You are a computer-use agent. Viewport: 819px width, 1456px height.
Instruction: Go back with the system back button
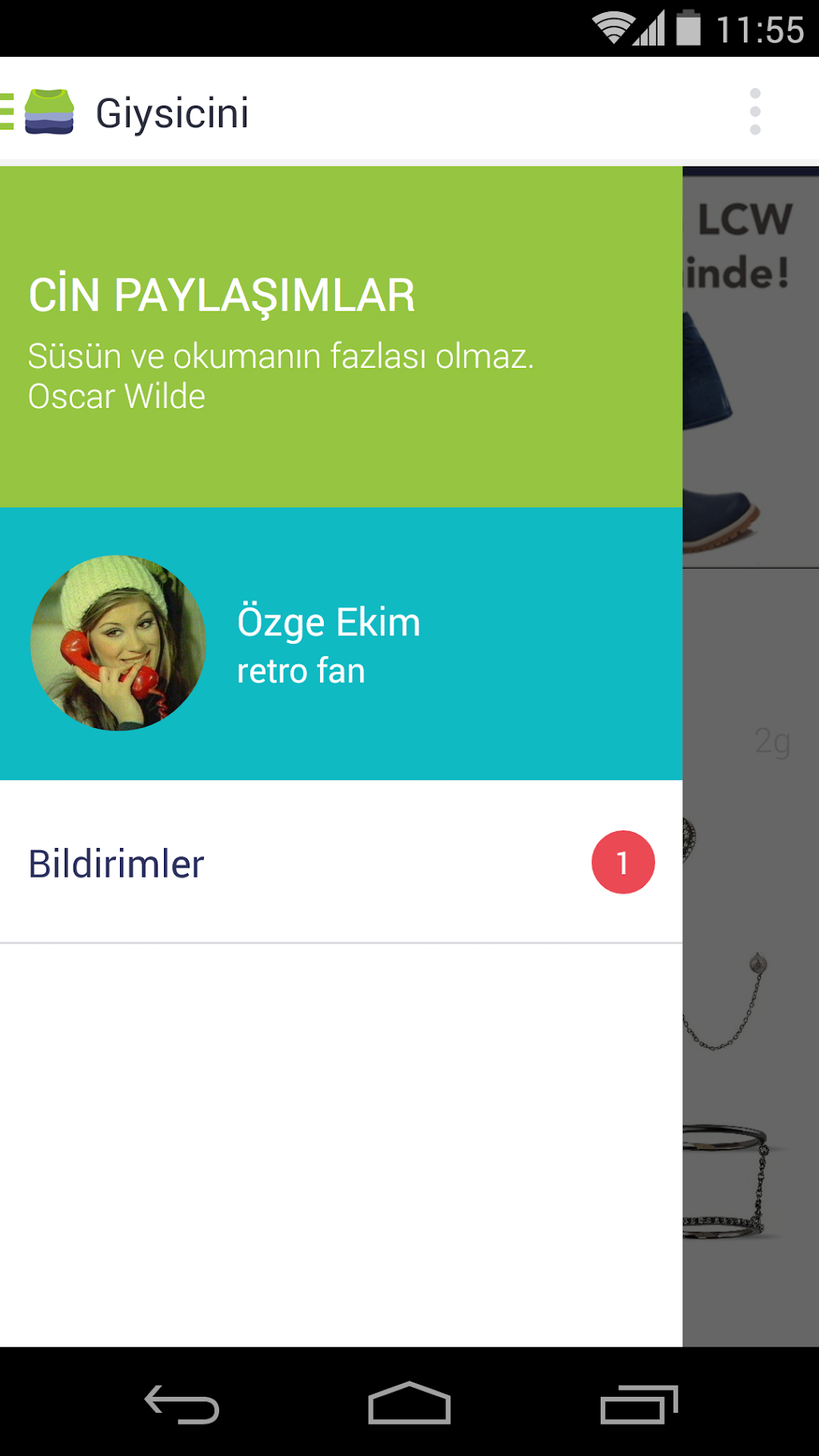pos(182,1403)
